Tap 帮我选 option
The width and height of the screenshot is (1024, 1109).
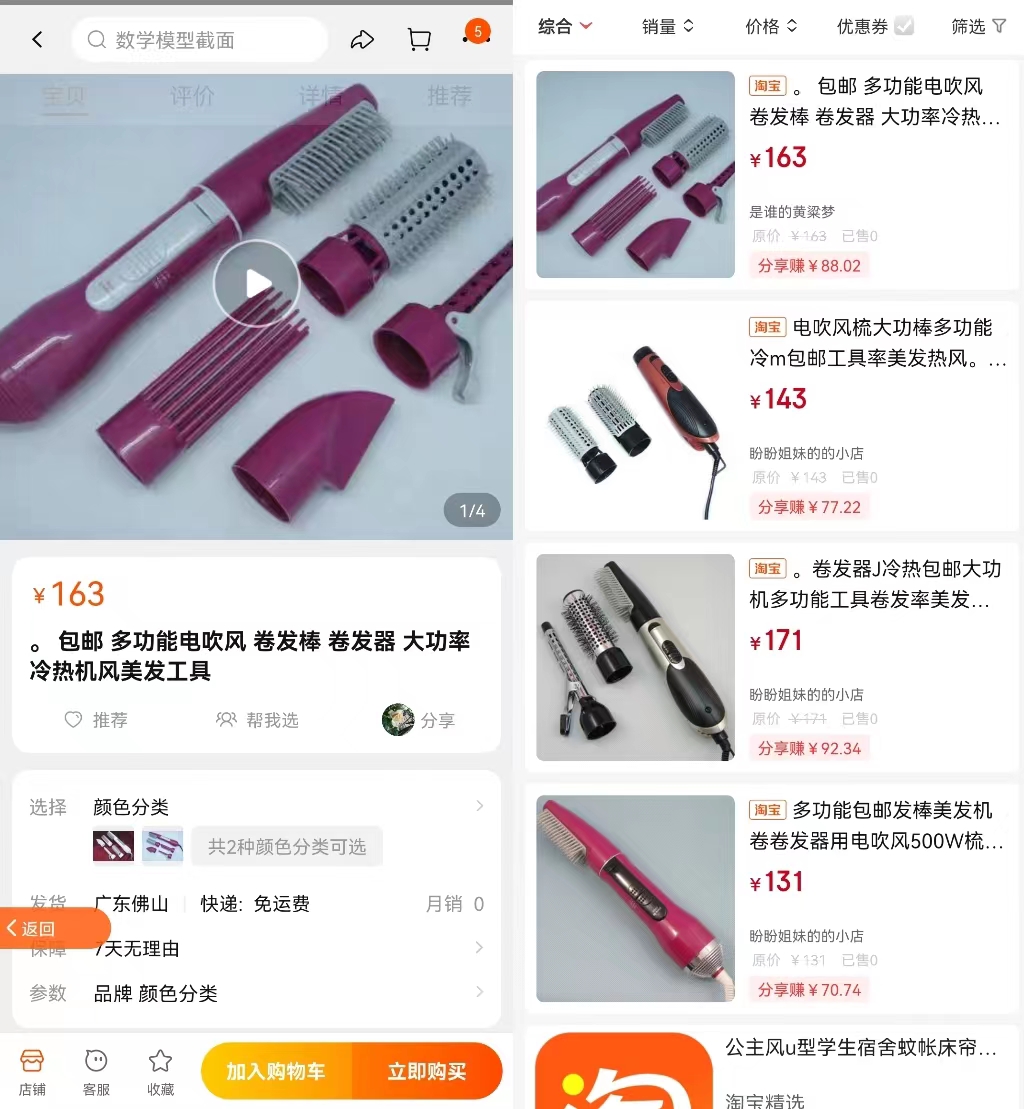pos(257,720)
